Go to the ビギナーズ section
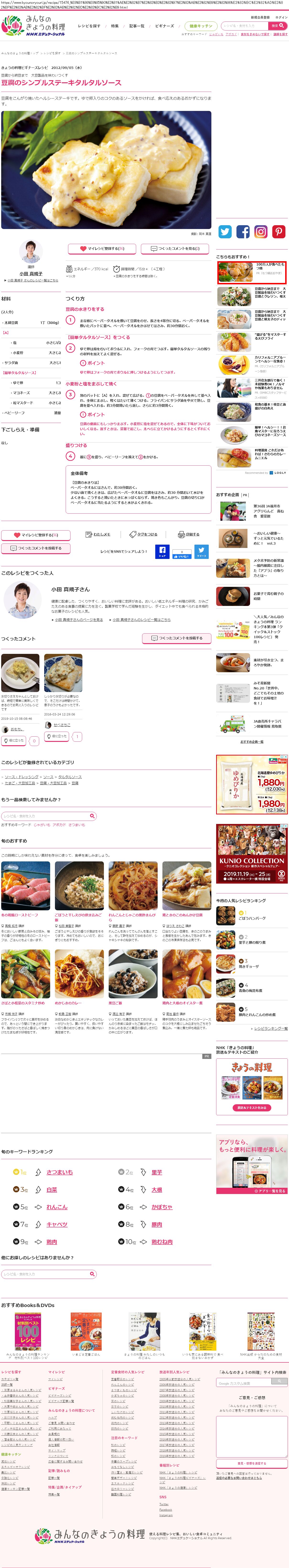The height and width of the screenshot is (1568, 289). [x=164, y=26]
